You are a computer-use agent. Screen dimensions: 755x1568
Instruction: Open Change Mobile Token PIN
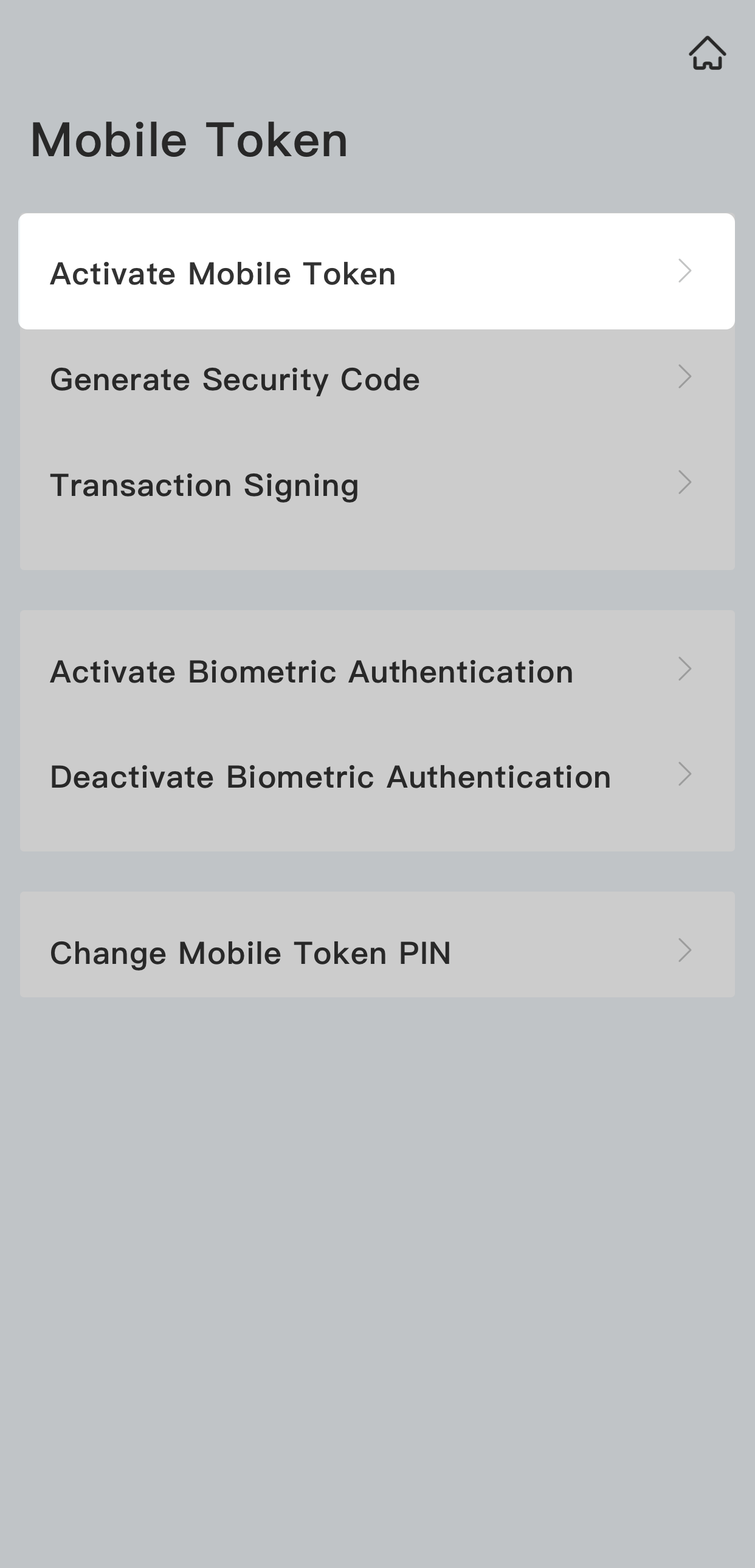tap(376, 951)
